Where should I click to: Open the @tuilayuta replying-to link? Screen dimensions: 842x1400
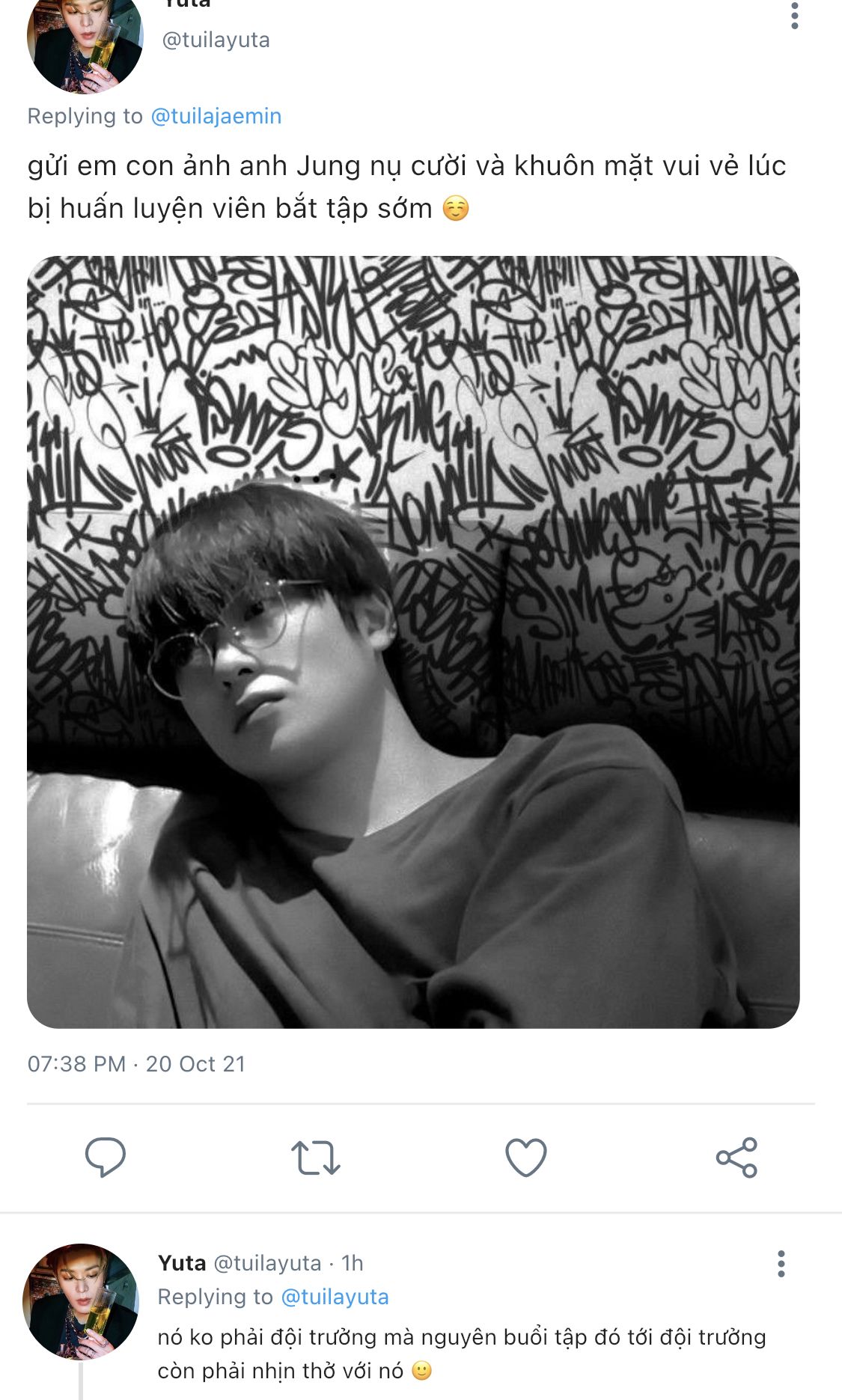tap(335, 1297)
